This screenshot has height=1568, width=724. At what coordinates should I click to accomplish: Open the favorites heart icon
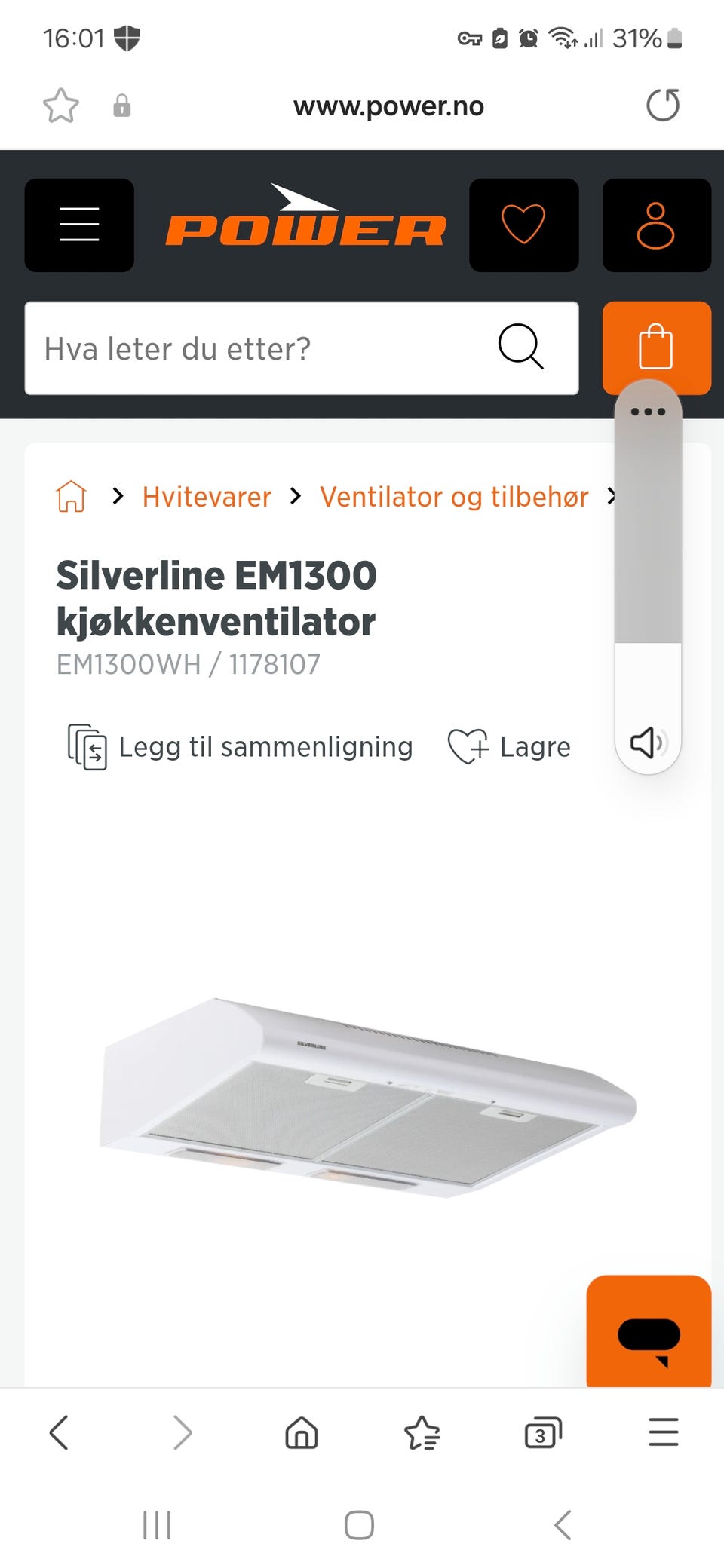click(x=523, y=225)
